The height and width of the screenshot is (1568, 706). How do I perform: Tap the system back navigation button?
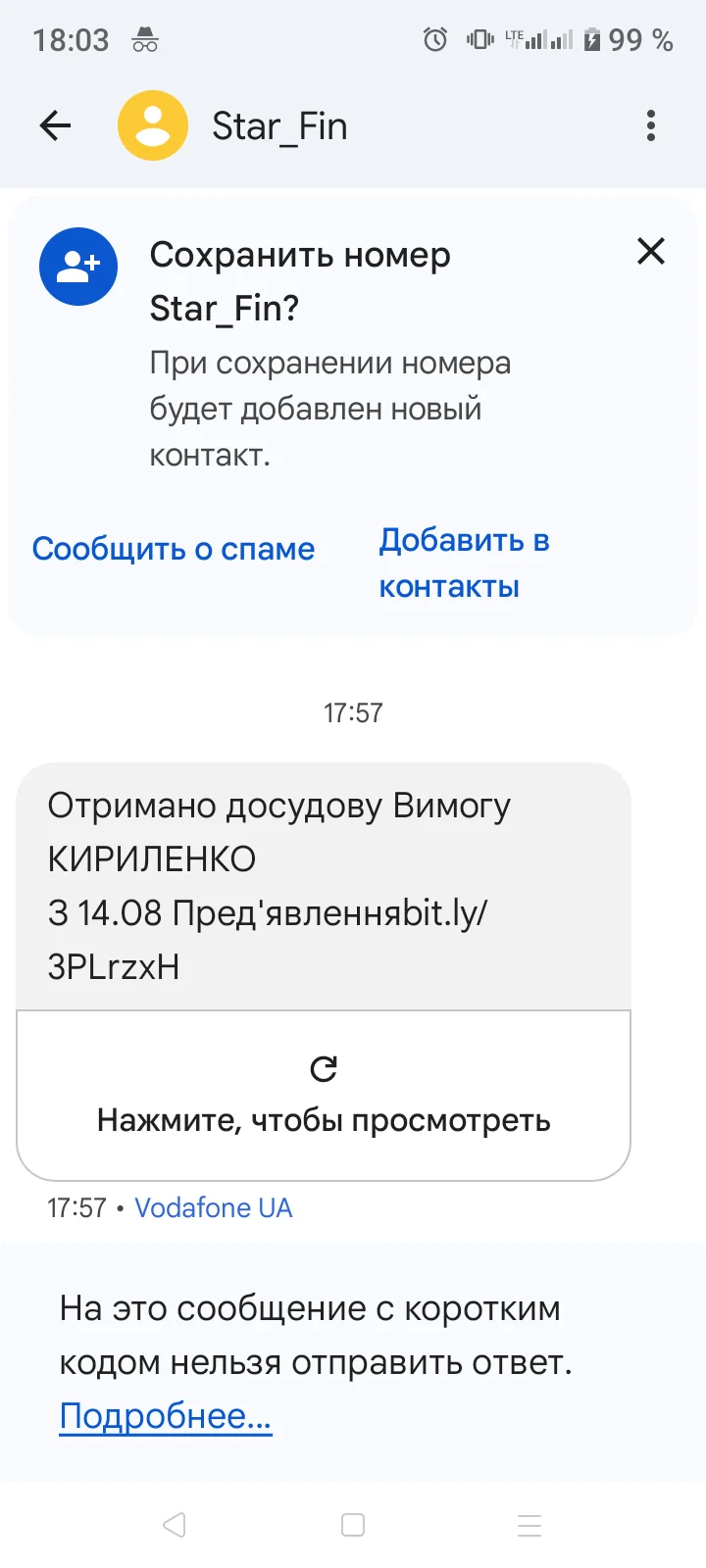pos(175,1525)
